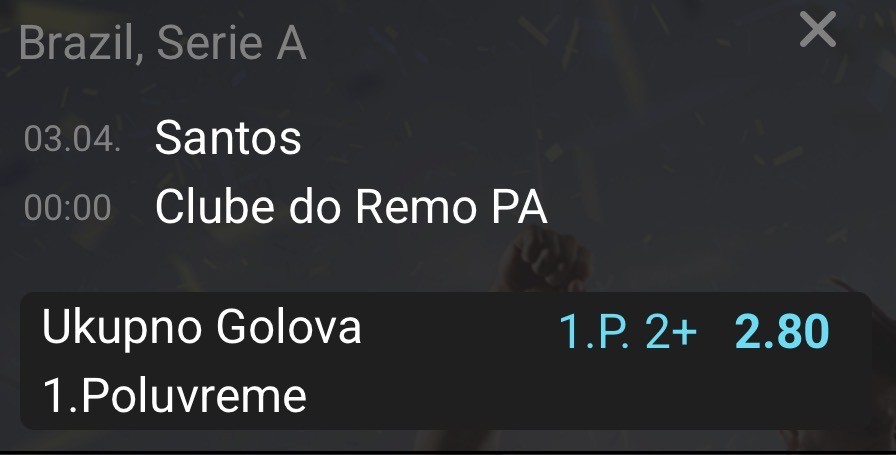Open the Ukupno Golova 1.Poluvreme selection
Image resolution: width=896 pixels, height=455 pixels.
coord(445,361)
